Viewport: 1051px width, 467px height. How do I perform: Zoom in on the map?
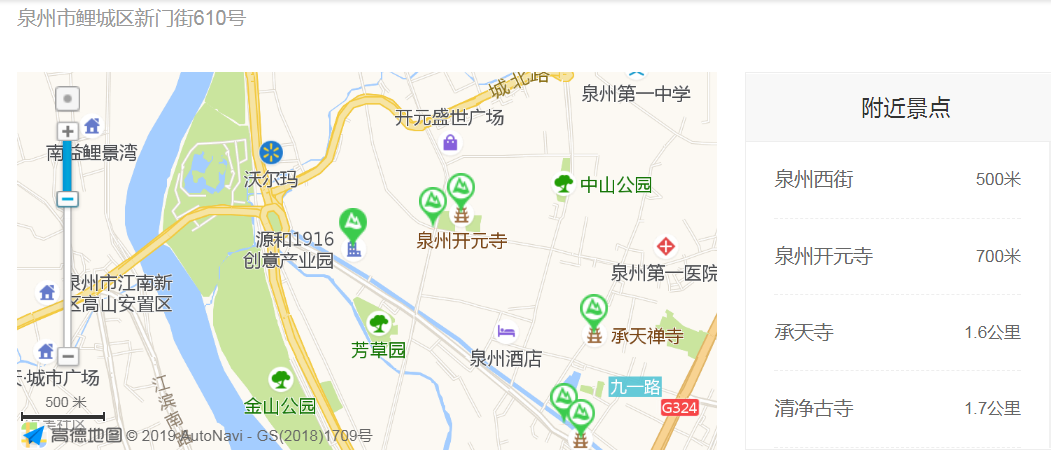(x=68, y=131)
